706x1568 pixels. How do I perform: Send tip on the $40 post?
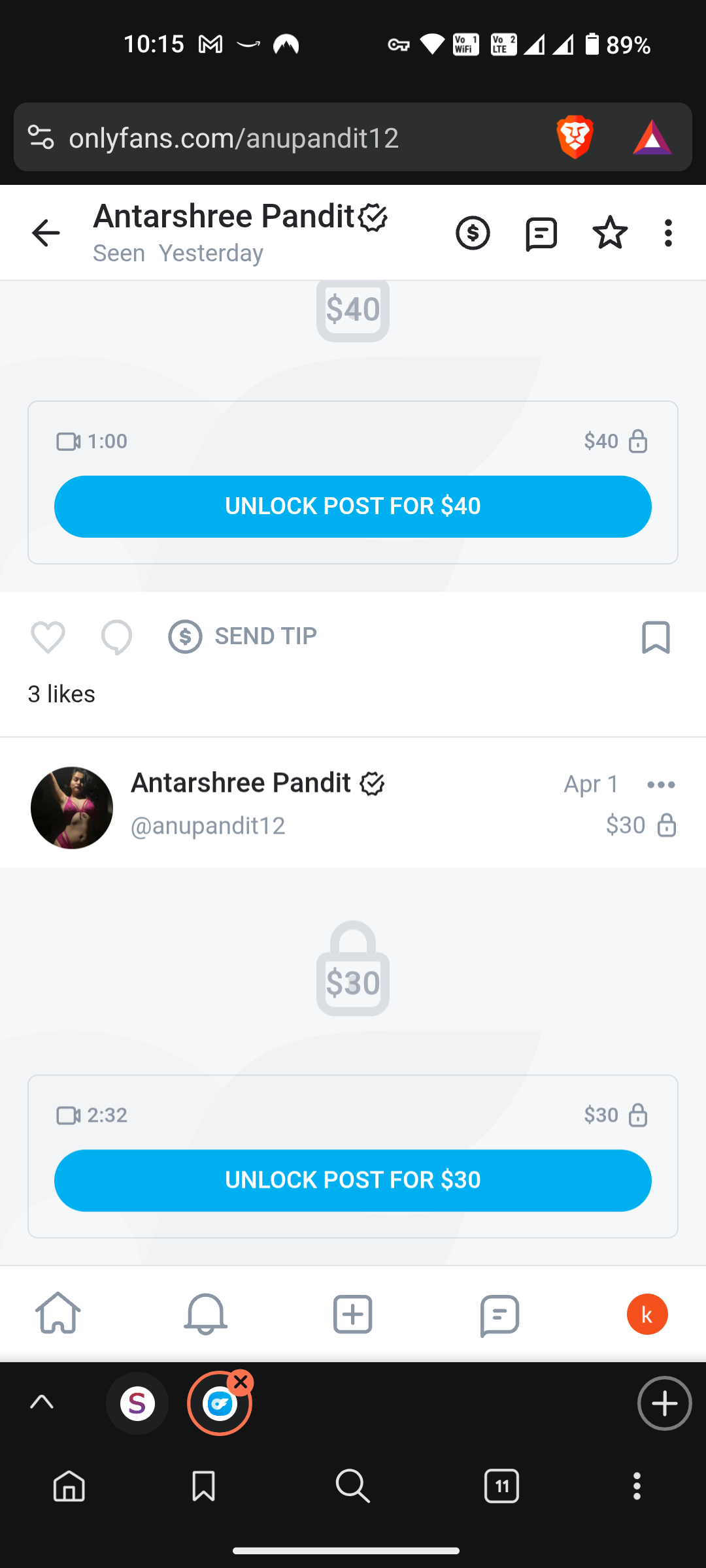pos(243,636)
